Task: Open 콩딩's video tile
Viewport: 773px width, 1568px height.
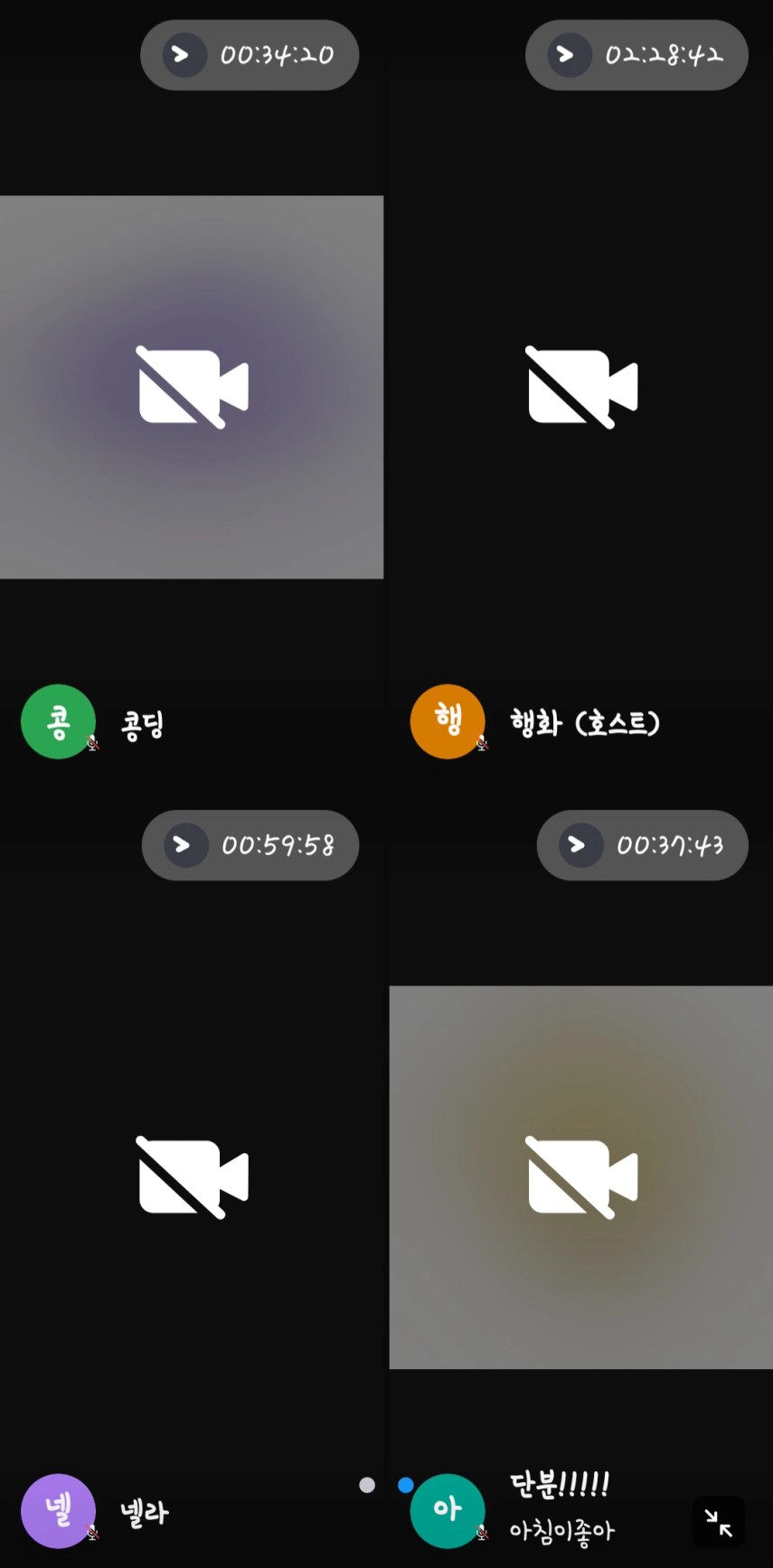Action: coord(192,387)
